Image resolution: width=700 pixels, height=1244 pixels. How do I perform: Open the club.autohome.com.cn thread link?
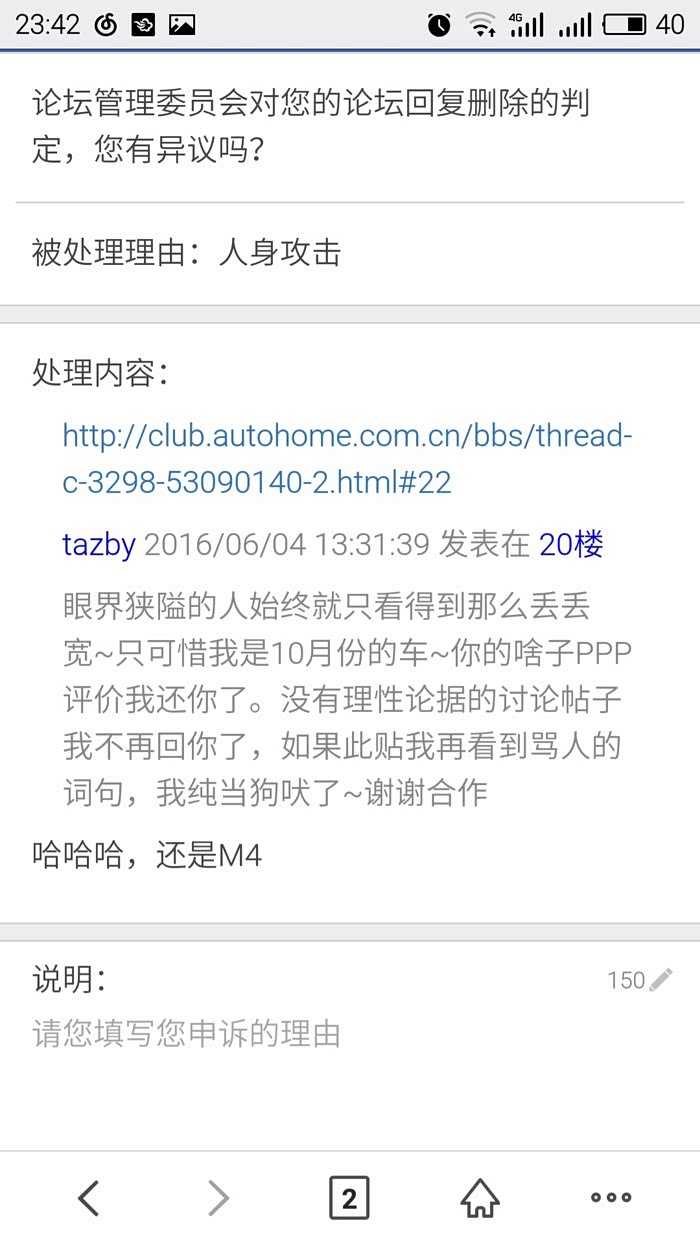pos(346,460)
